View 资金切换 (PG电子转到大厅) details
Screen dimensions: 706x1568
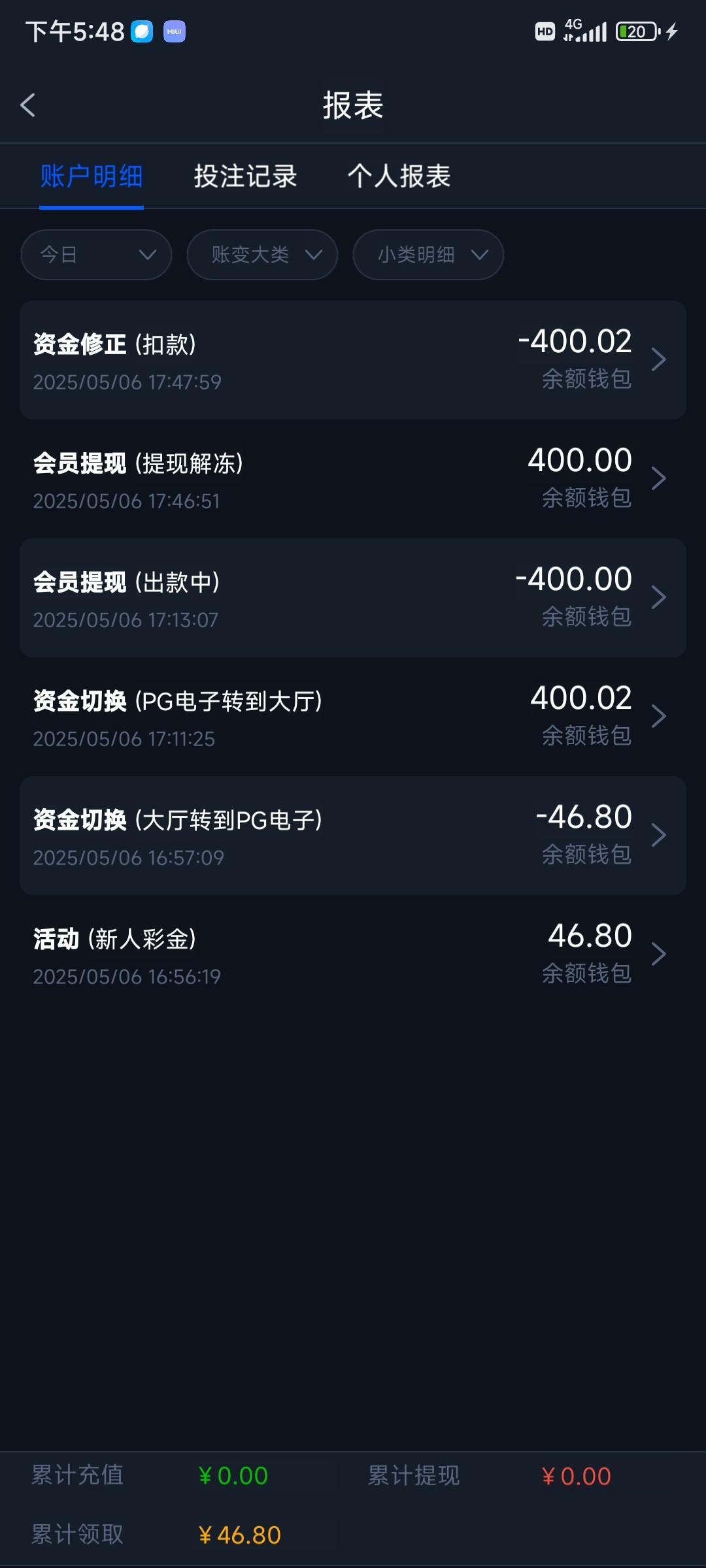[x=353, y=717]
